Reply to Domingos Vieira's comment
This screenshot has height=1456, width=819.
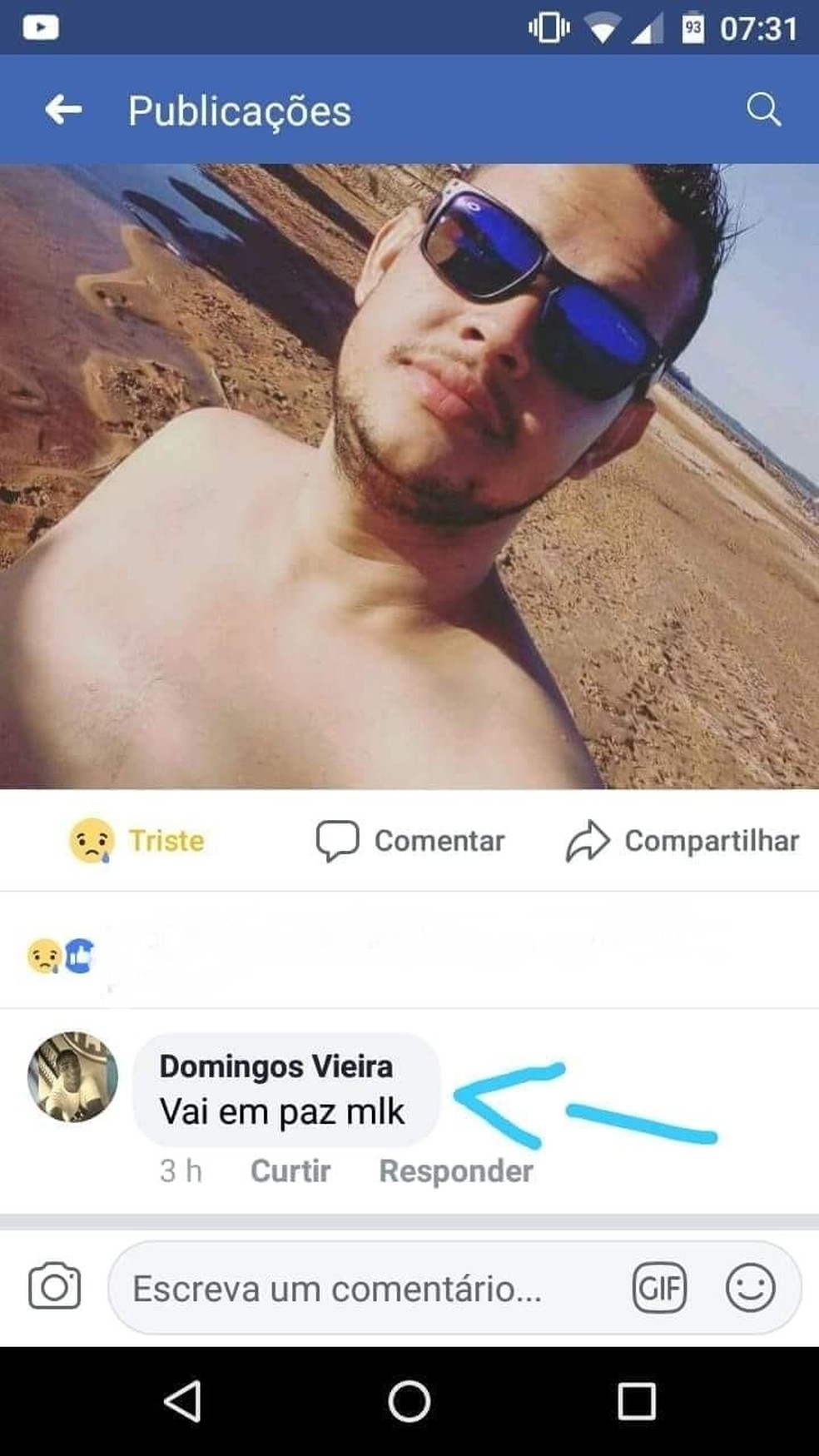tap(456, 1170)
